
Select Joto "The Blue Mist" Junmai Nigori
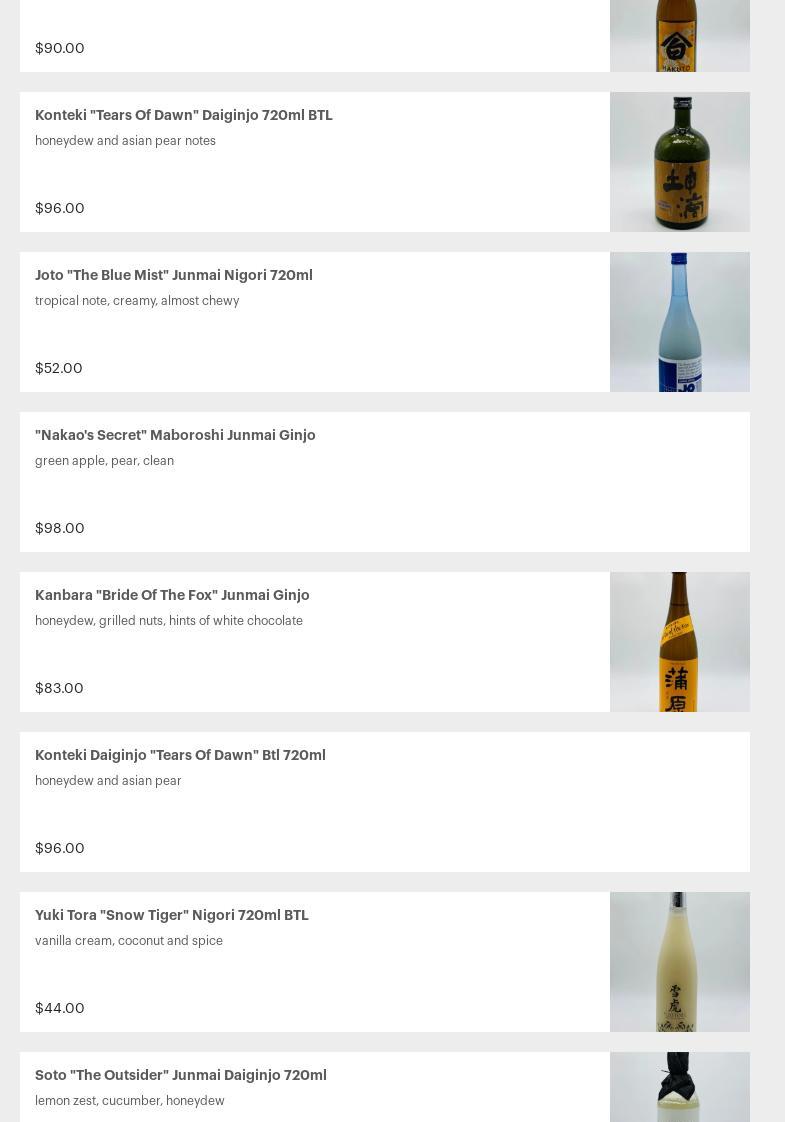(174, 276)
